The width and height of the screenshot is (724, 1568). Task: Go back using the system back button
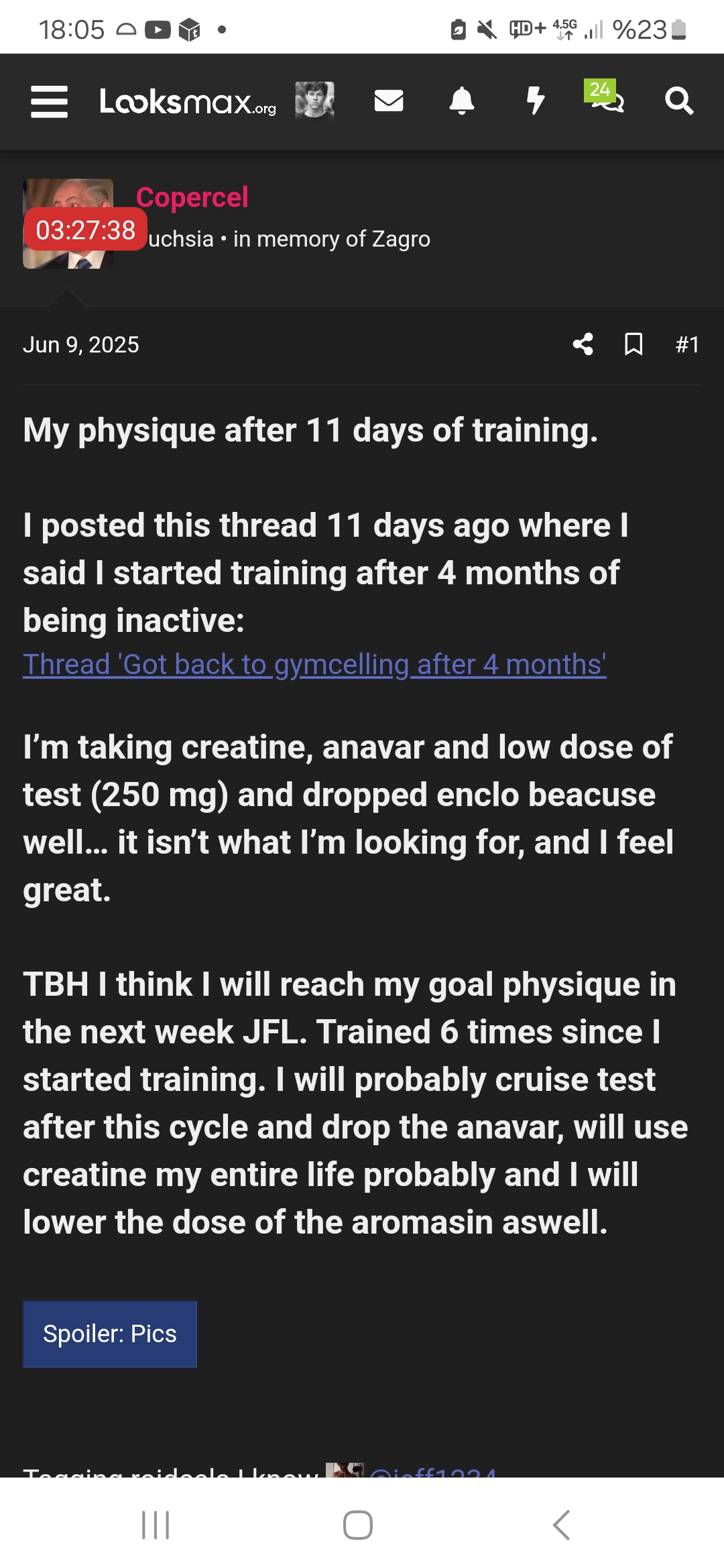pyautogui.click(x=562, y=1525)
